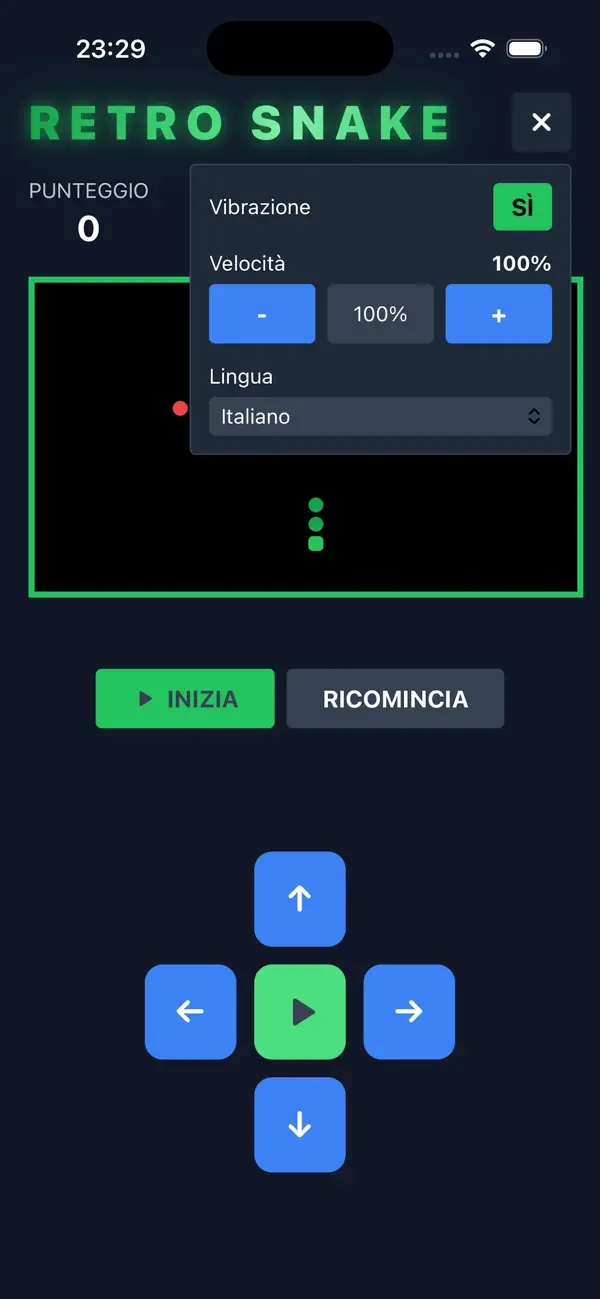Image resolution: width=600 pixels, height=1299 pixels.
Task: Tap the green play button in the d-pad
Action: click(x=300, y=1012)
